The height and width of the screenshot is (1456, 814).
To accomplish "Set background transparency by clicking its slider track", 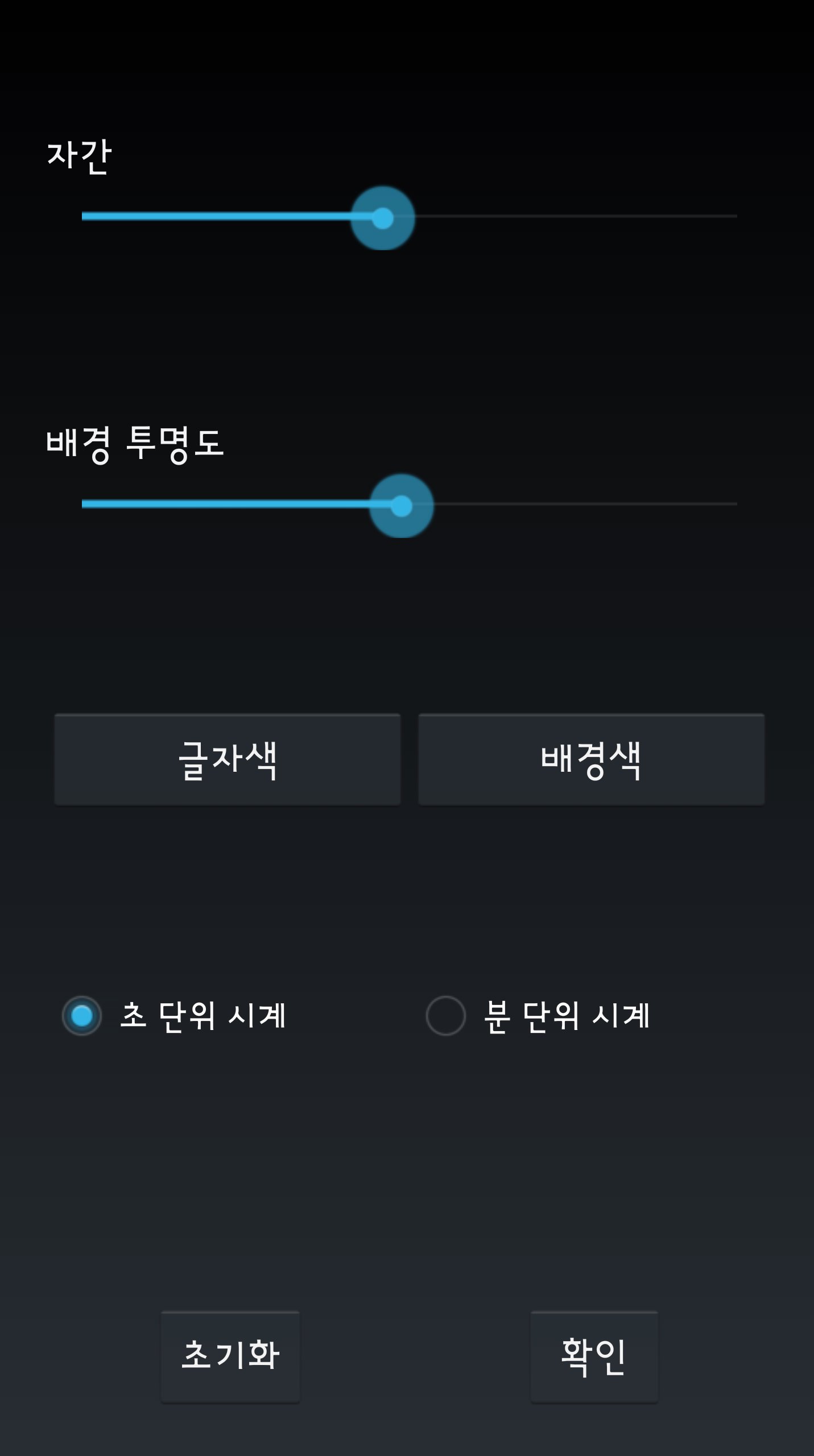I will coord(401,504).
